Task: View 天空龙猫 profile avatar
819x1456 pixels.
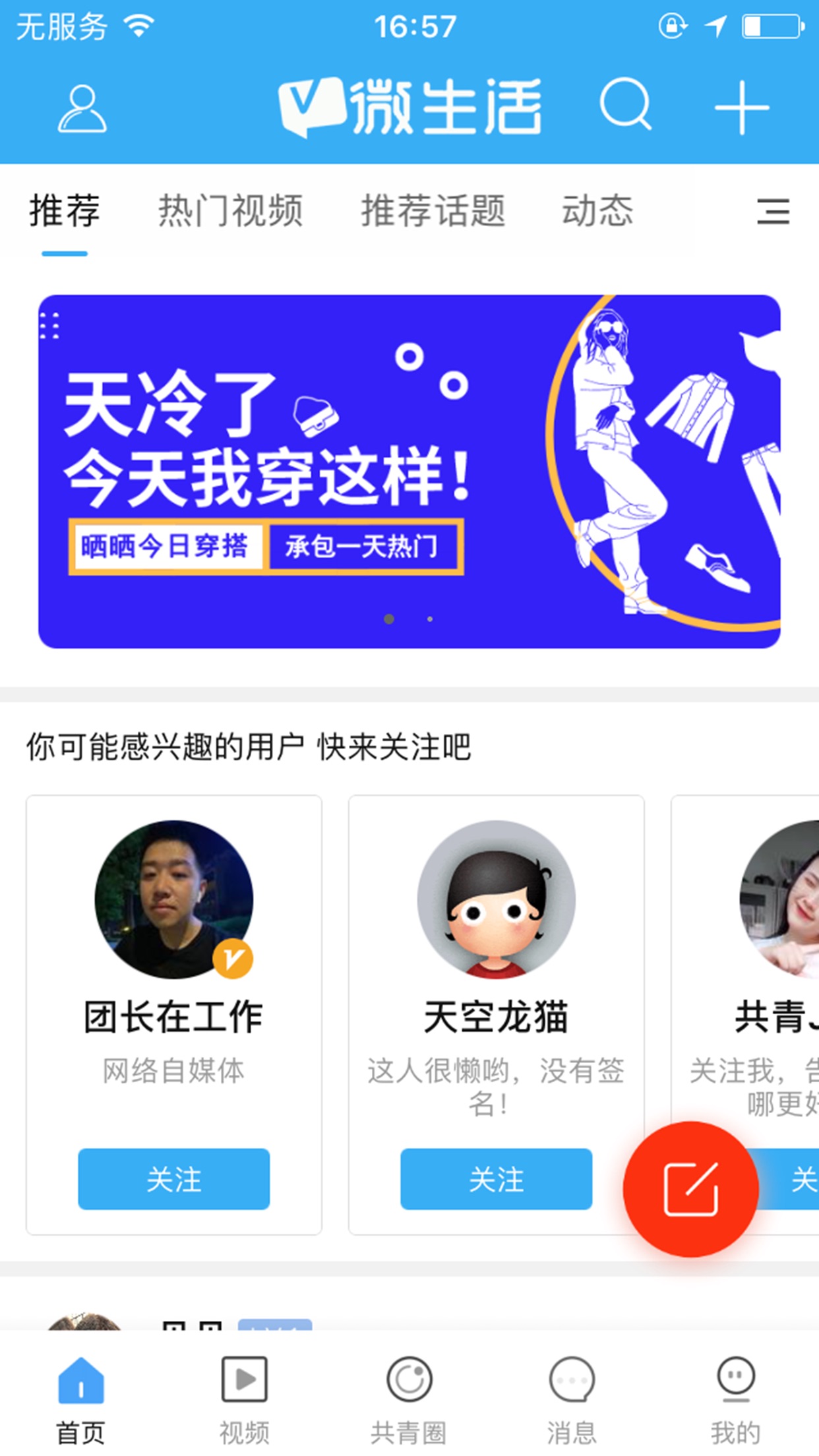Action: coord(496,899)
